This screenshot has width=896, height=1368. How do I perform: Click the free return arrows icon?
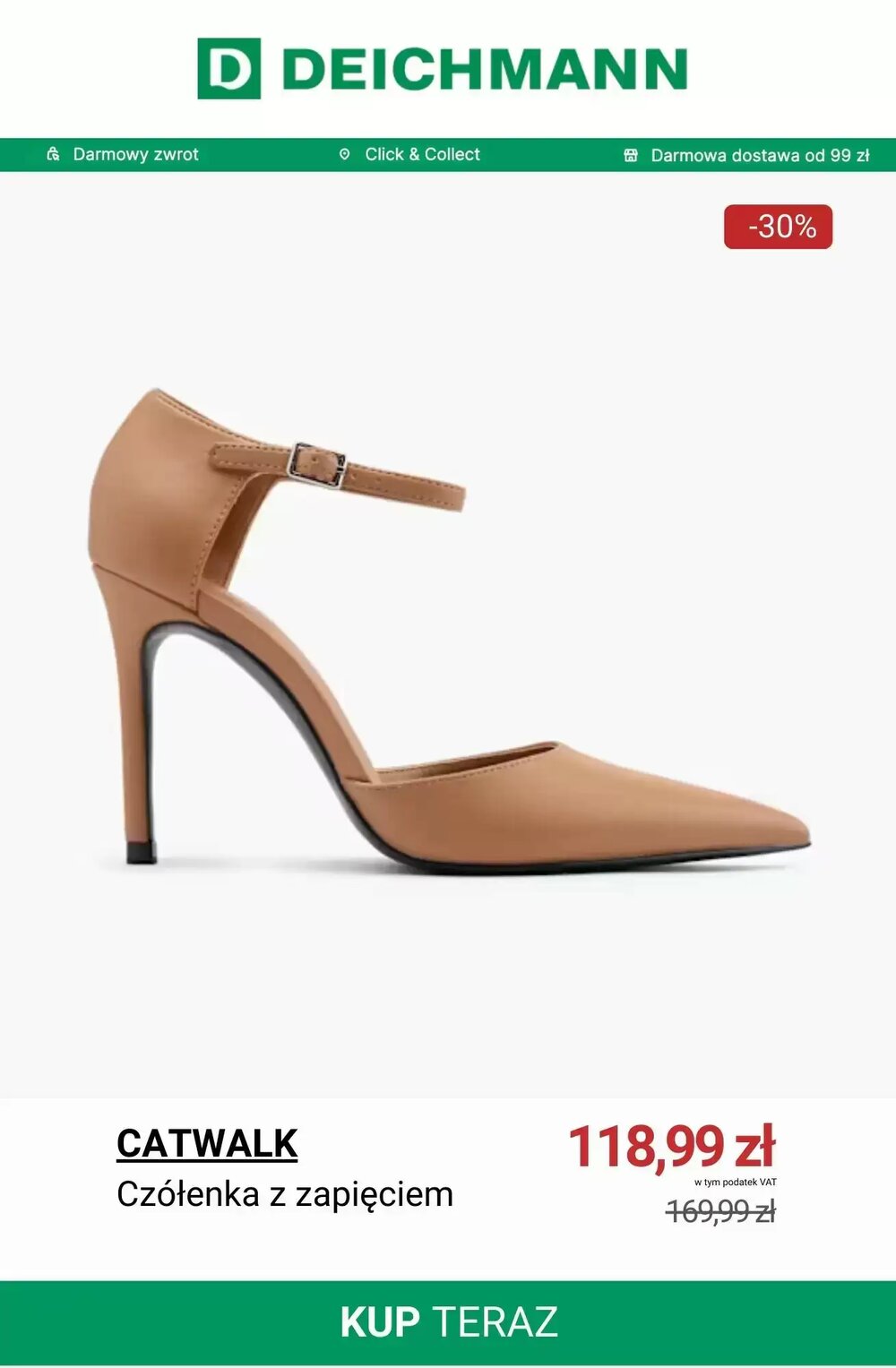(54, 153)
